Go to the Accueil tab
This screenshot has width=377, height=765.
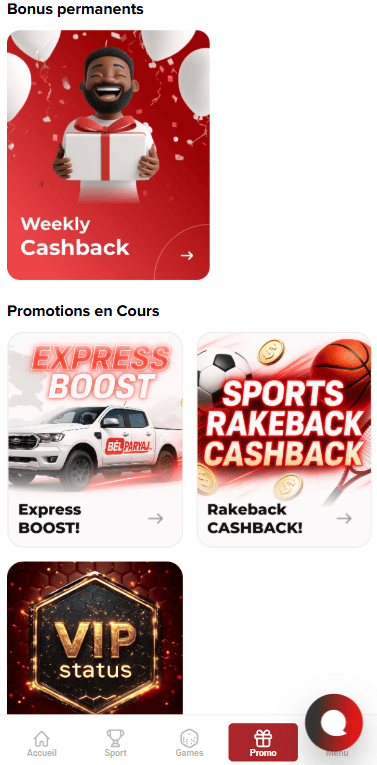click(x=41, y=744)
